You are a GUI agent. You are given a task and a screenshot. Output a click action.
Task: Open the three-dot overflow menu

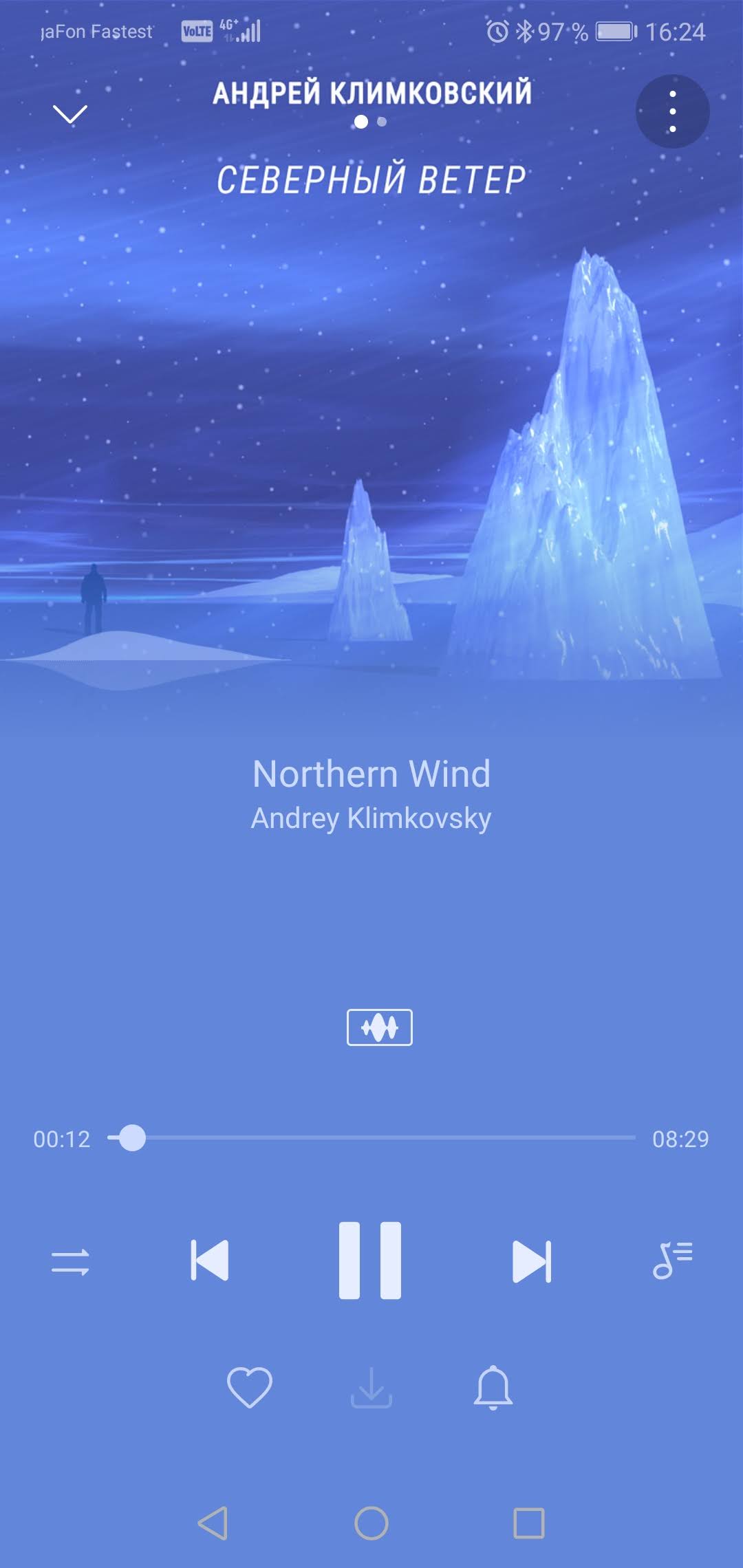(672, 111)
